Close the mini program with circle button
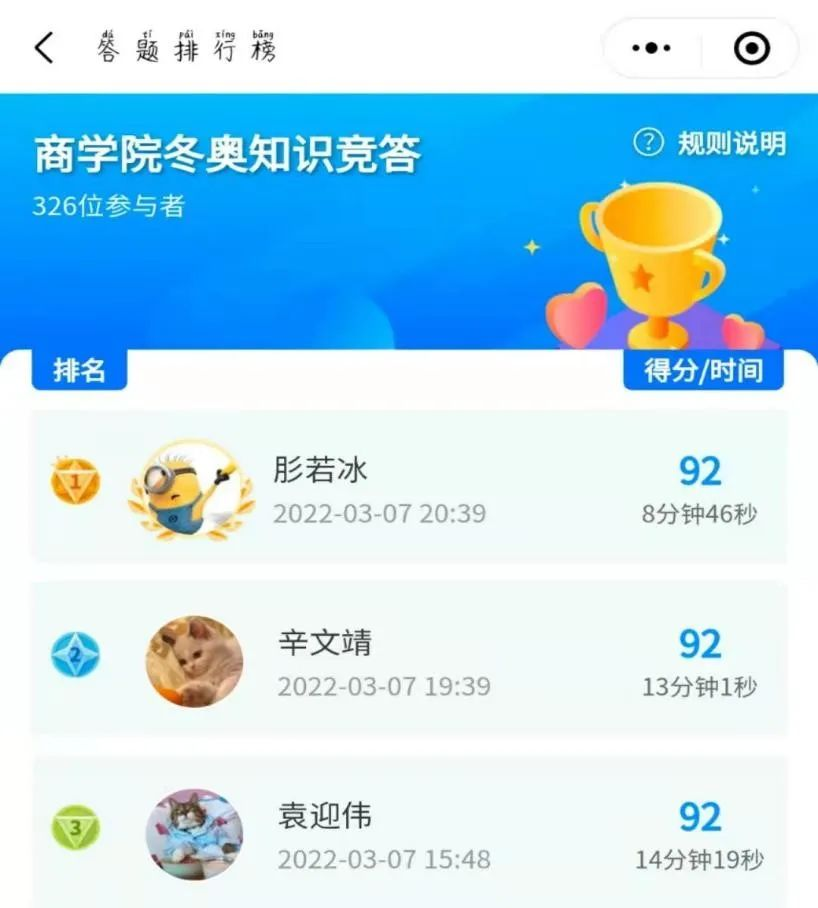Image resolution: width=818 pixels, height=908 pixels. pos(751,48)
